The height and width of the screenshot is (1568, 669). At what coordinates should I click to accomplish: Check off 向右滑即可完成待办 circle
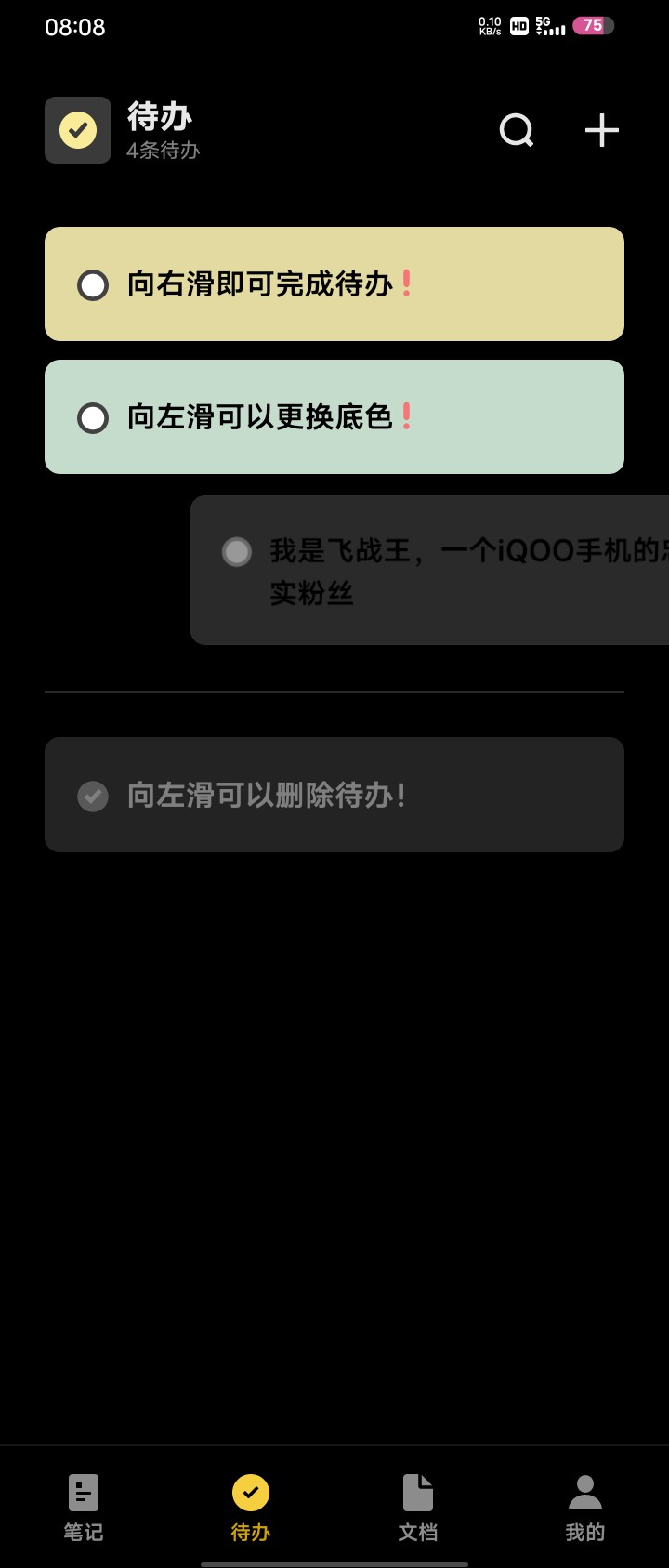pos(93,284)
